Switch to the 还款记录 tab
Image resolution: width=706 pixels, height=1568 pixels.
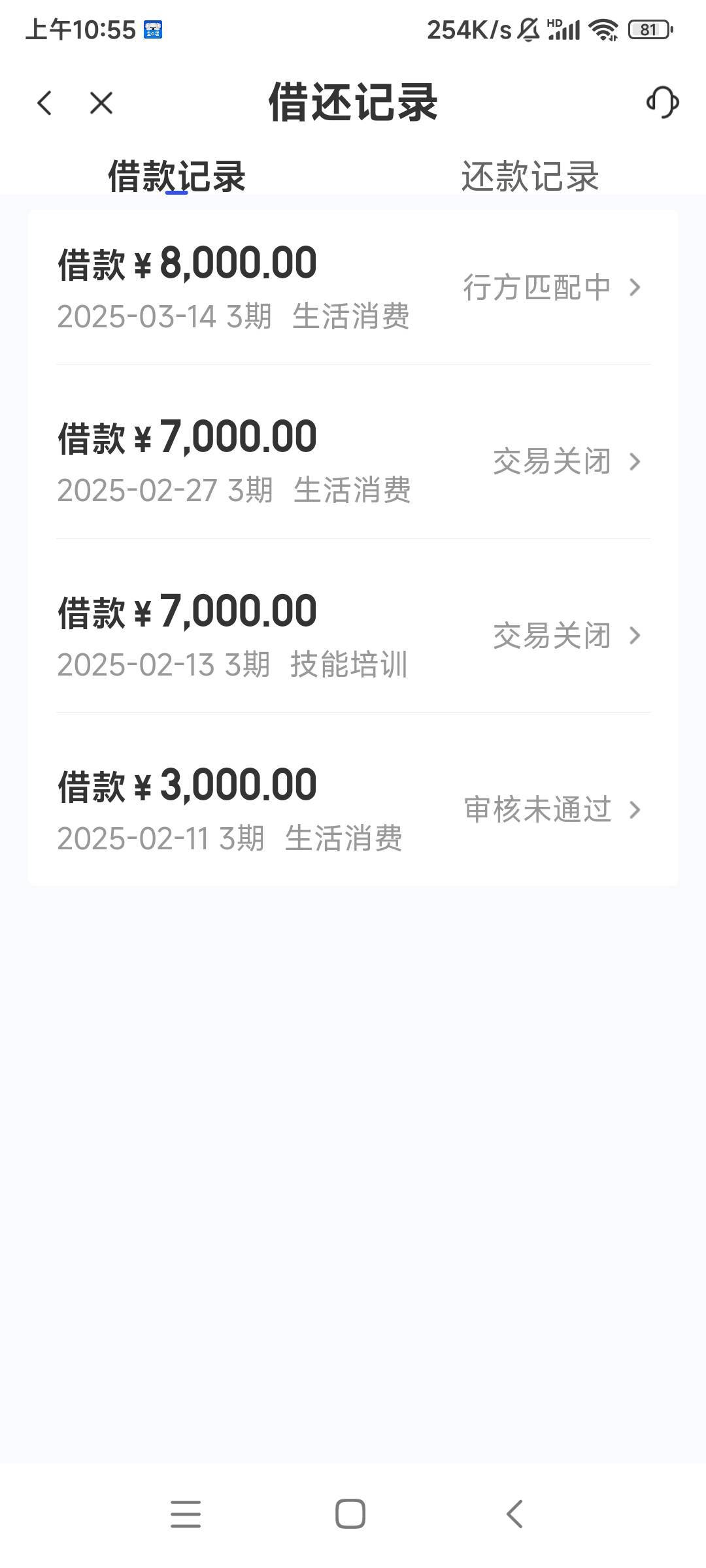(x=529, y=176)
